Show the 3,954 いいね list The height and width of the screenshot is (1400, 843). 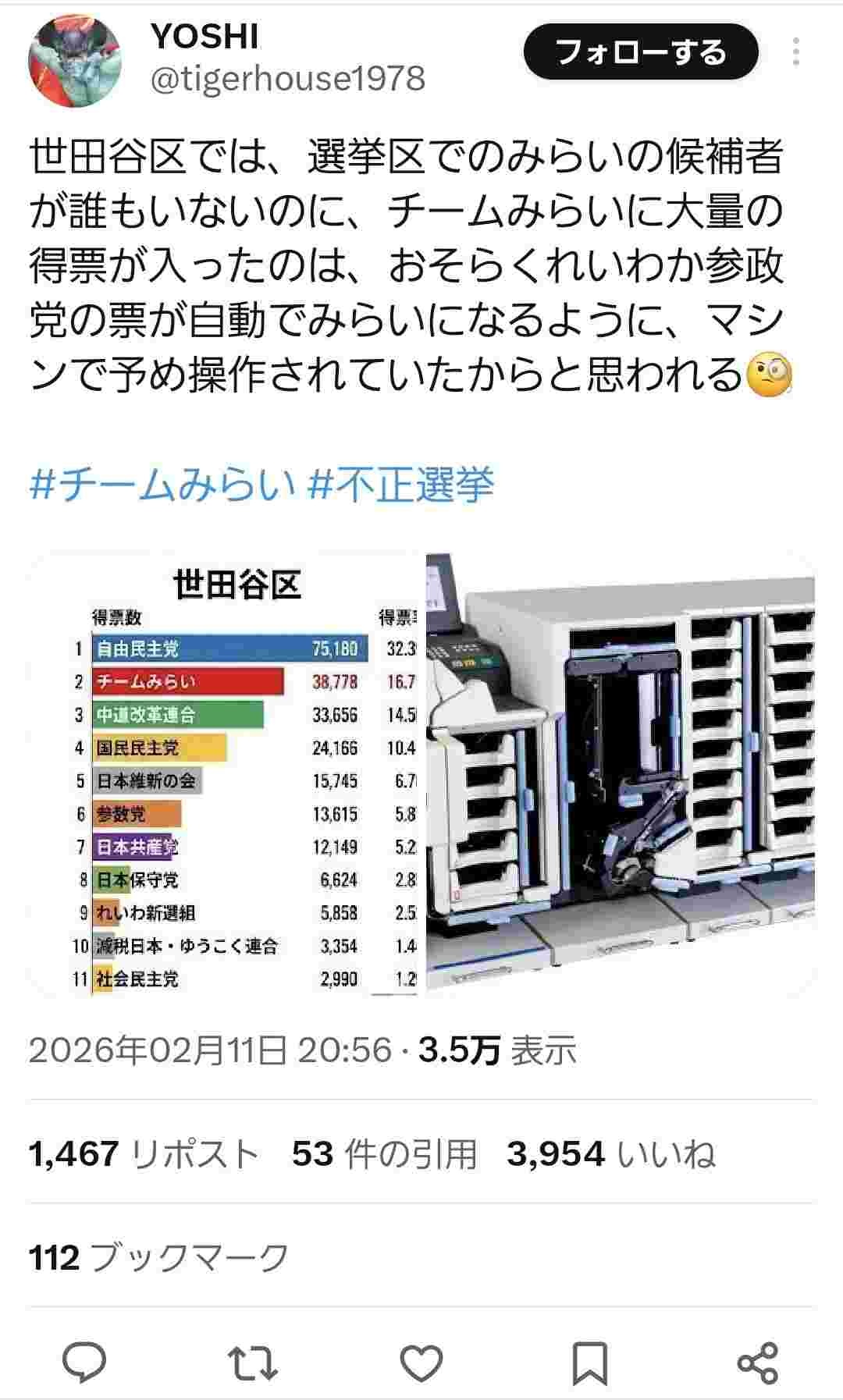point(610,1153)
